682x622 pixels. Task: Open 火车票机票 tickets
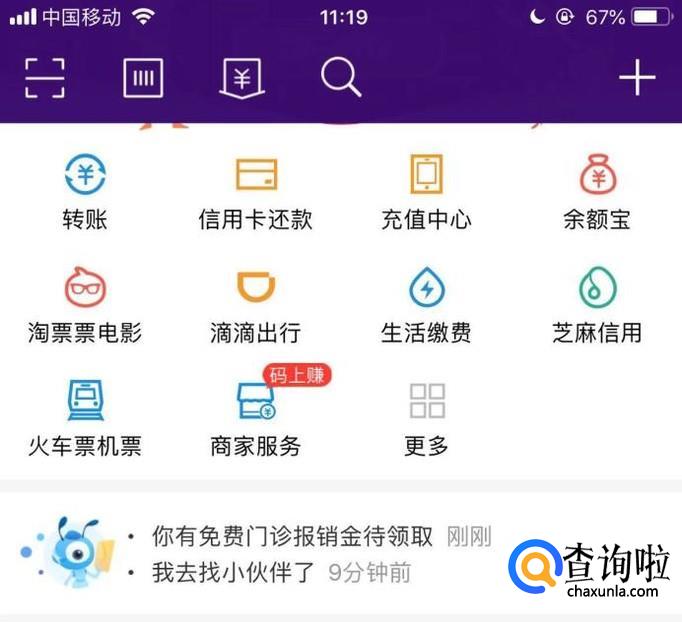coord(84,418)
